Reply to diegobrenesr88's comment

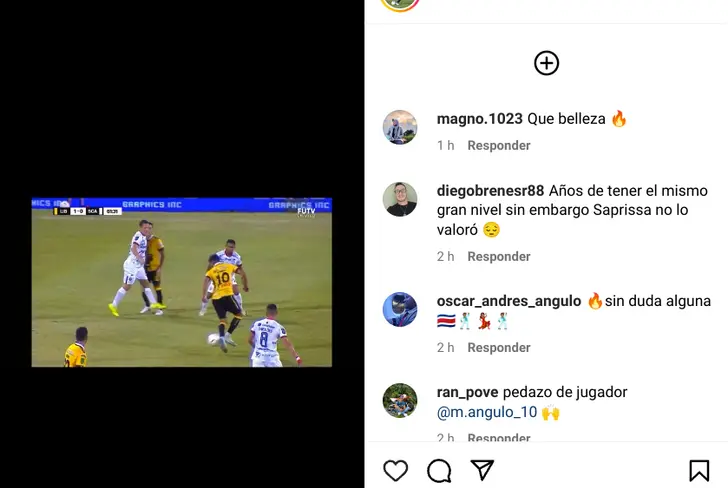(x=499, y=256)
